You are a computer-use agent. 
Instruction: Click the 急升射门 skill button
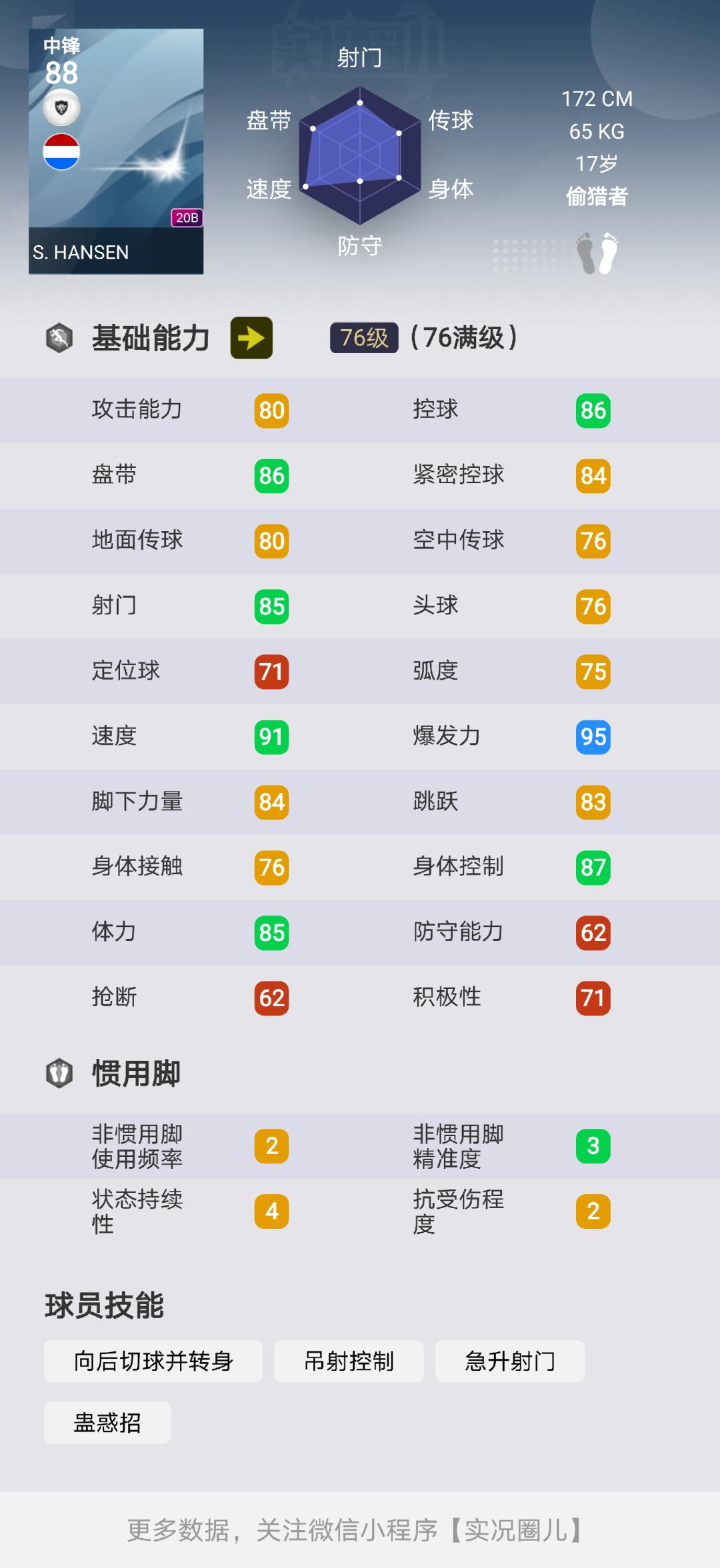pyautogui.click(x=510, y=1361)
